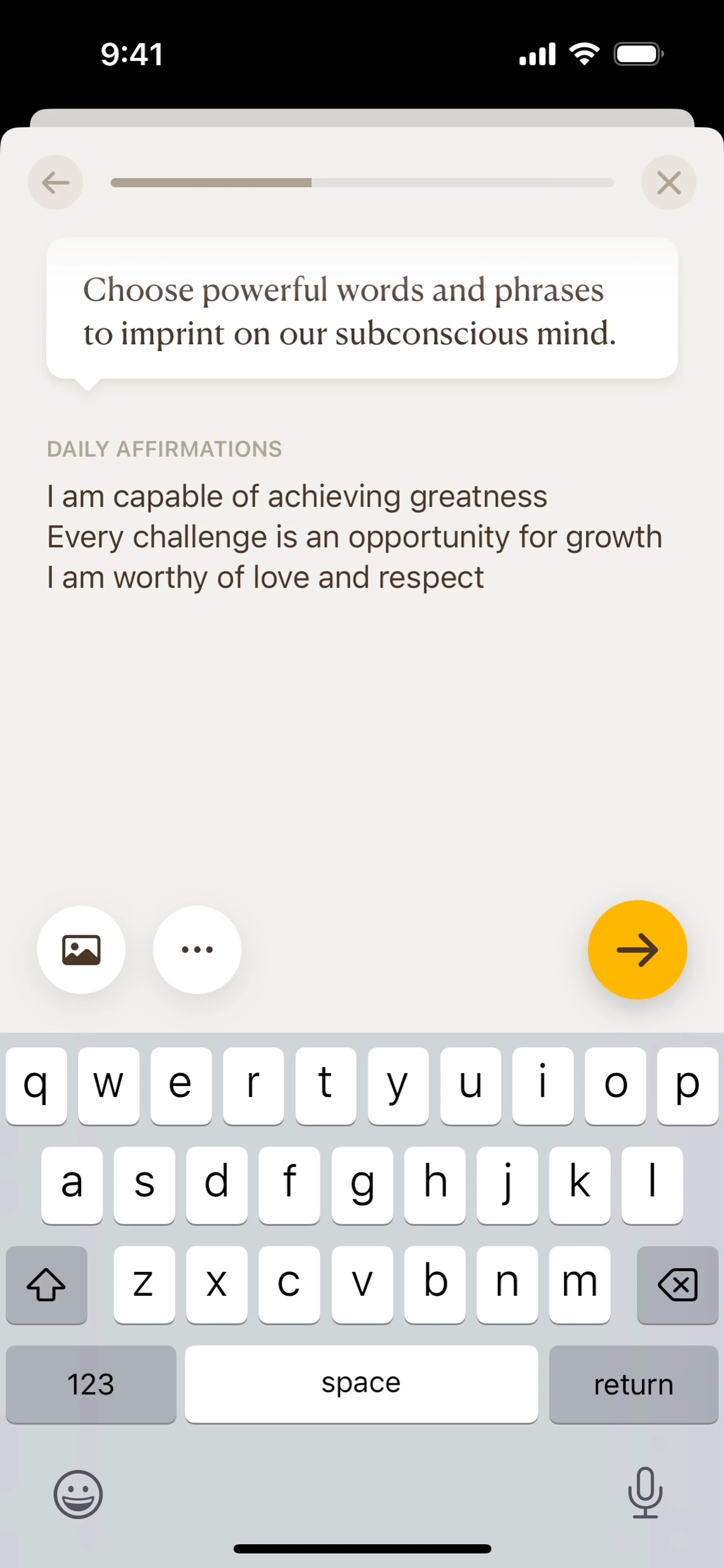This screenshot has height=1568, width=724.
Task: Add a photo with the image button
Action: 81,950
